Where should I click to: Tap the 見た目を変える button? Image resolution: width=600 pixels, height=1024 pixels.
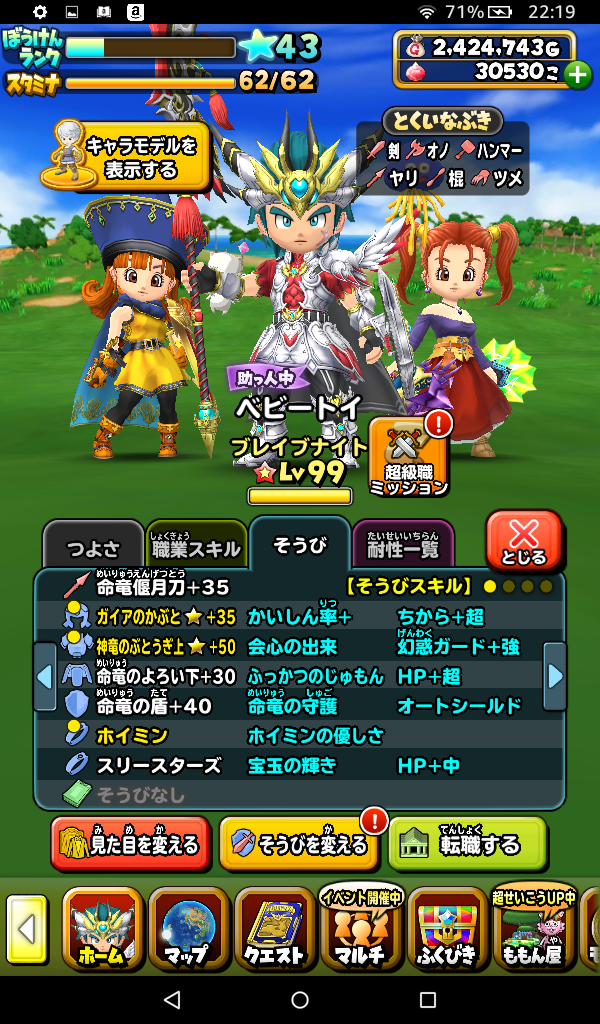click(130, 845)
